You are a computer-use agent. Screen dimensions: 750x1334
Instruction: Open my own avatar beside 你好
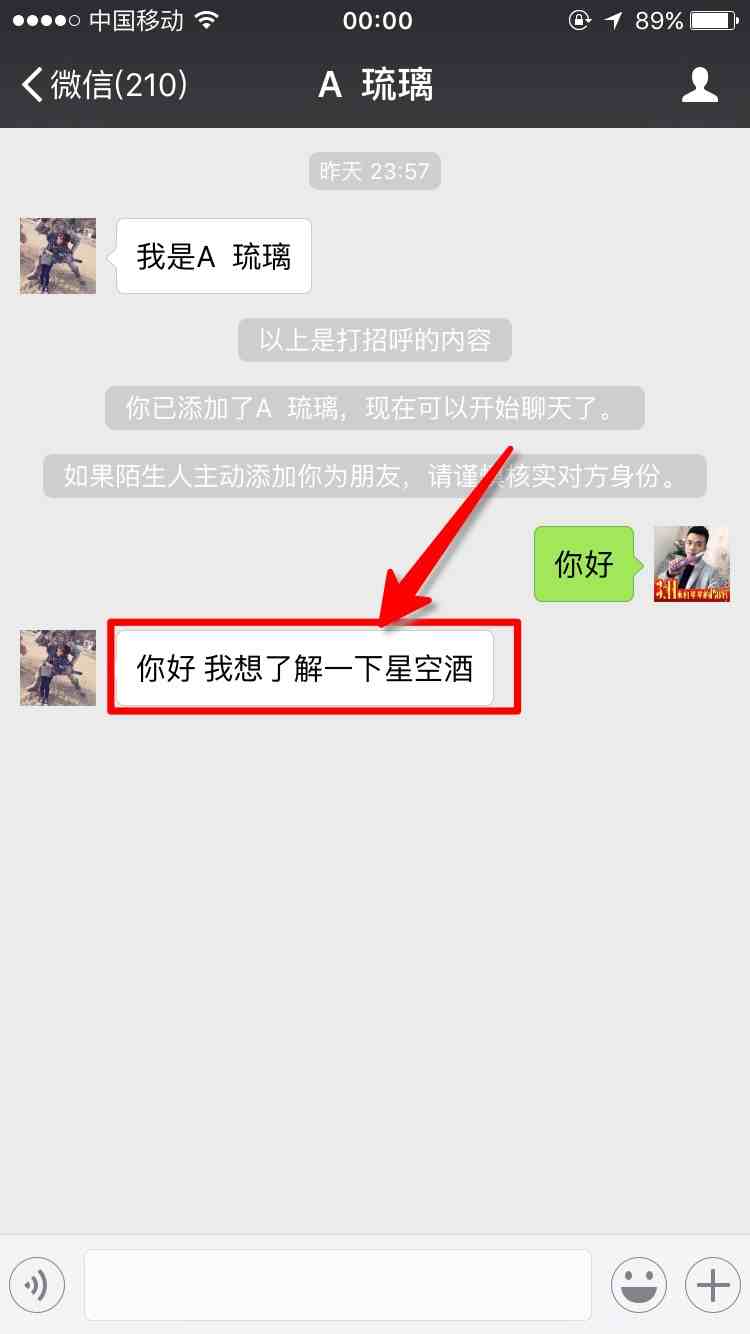click(x=691, y=564)
